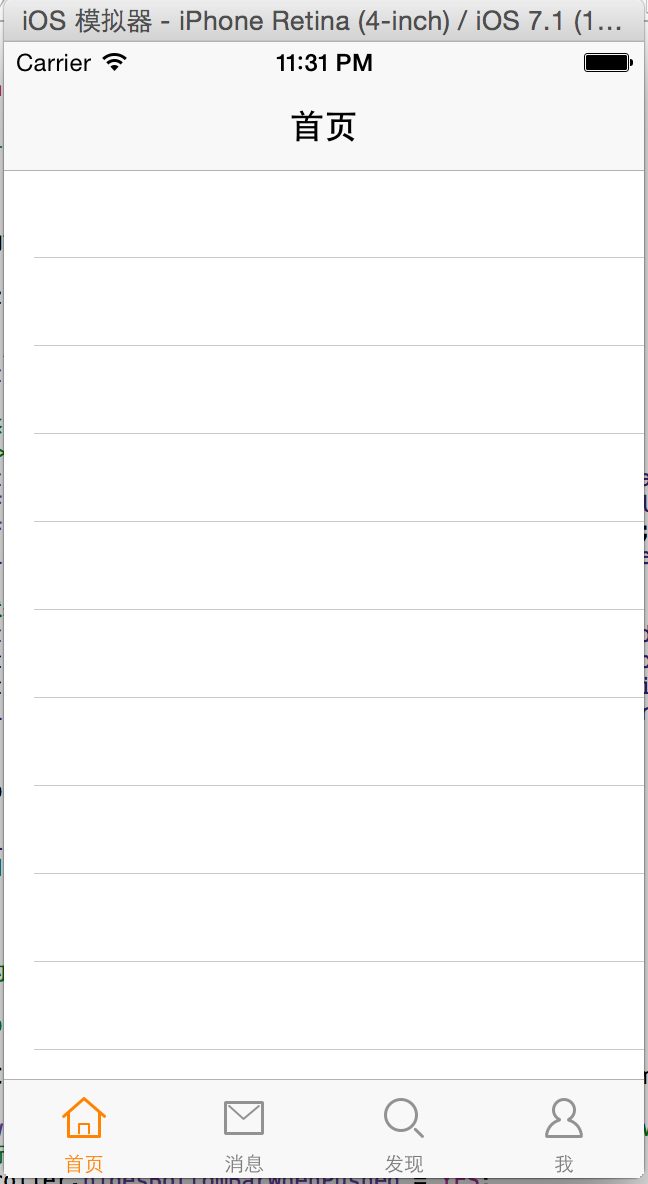
Task: Select the 我 profile tab
Action: [x=564, y=1133]
